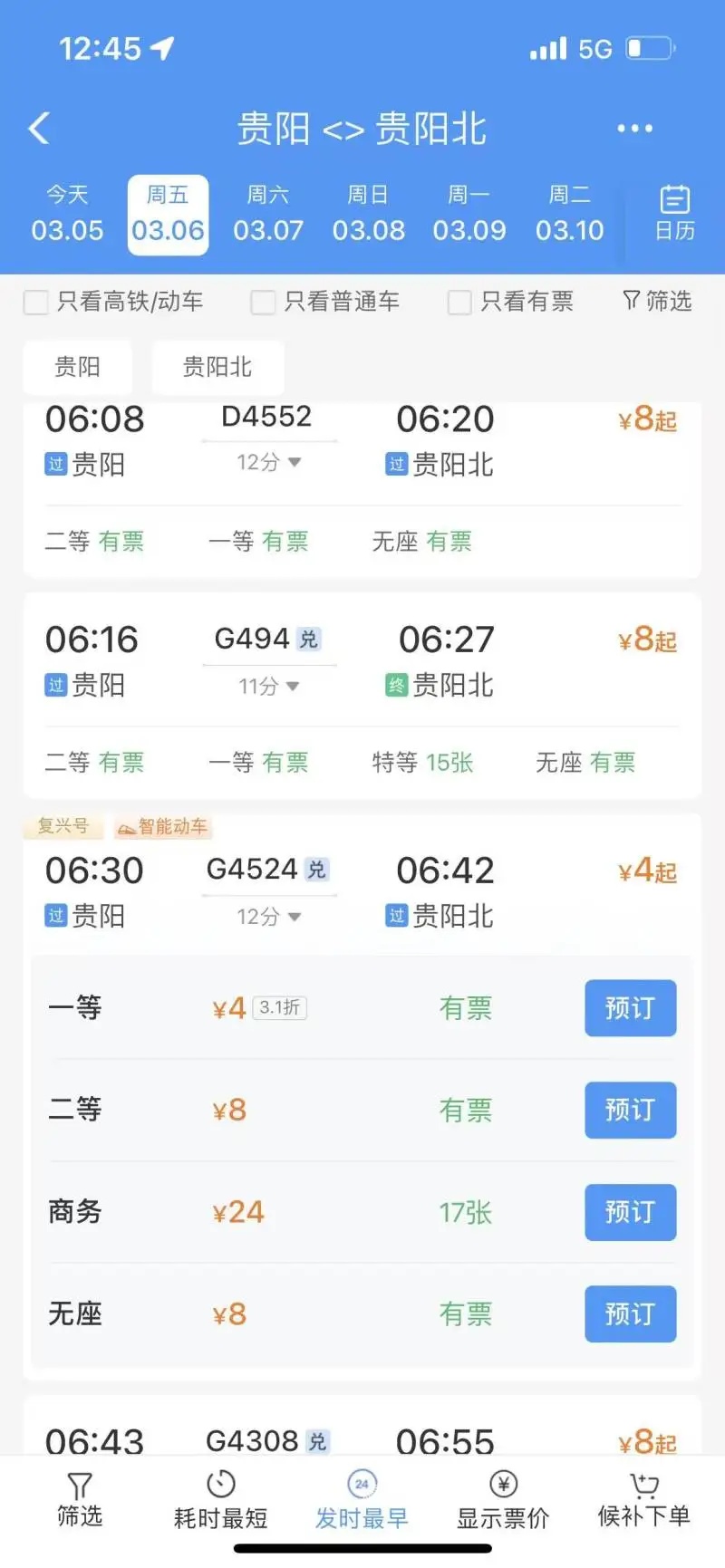Check the 只看普通车 option

point(263,302)
